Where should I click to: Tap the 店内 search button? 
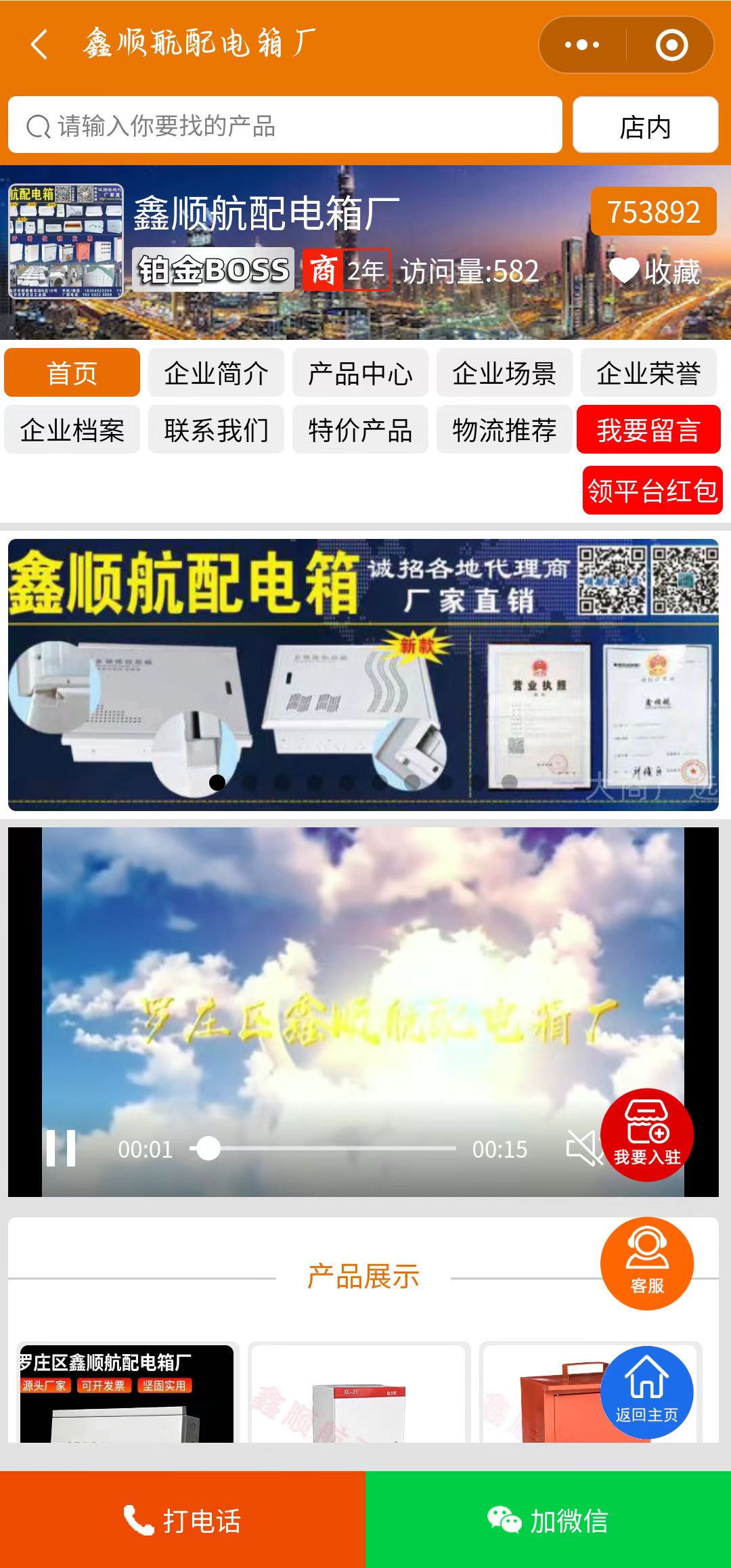(645, 125)
